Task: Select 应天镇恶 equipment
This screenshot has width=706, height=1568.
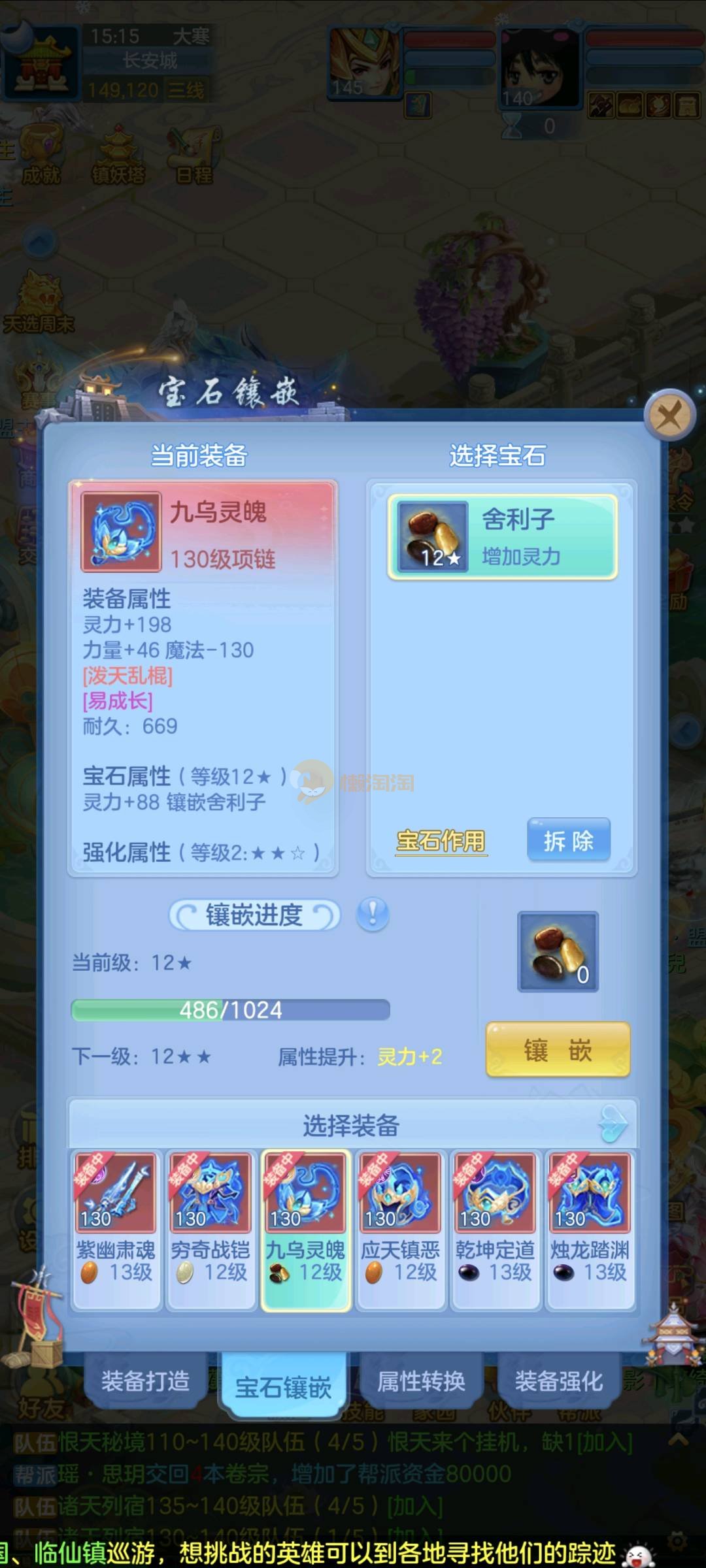Action: [400, 1230]
